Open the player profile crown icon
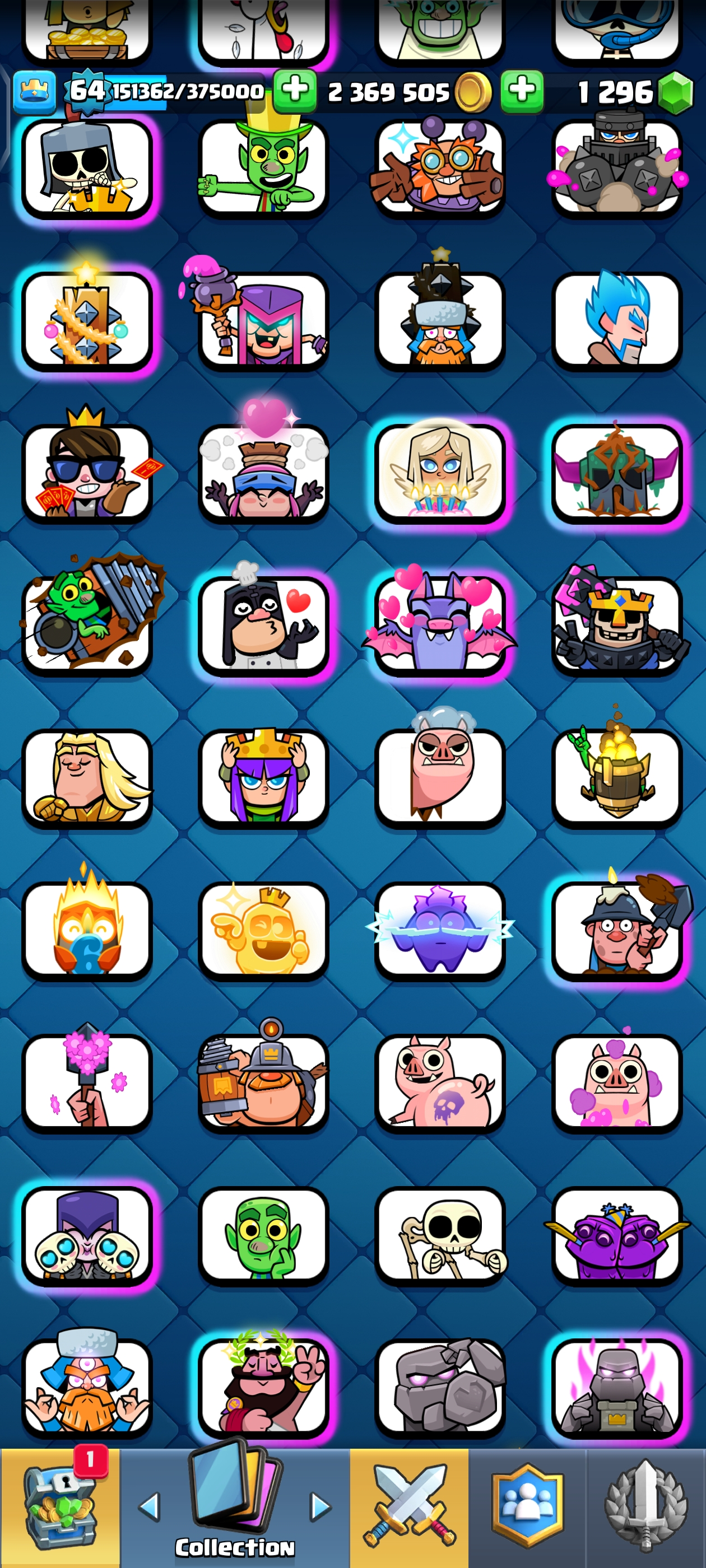 point(34,92)
